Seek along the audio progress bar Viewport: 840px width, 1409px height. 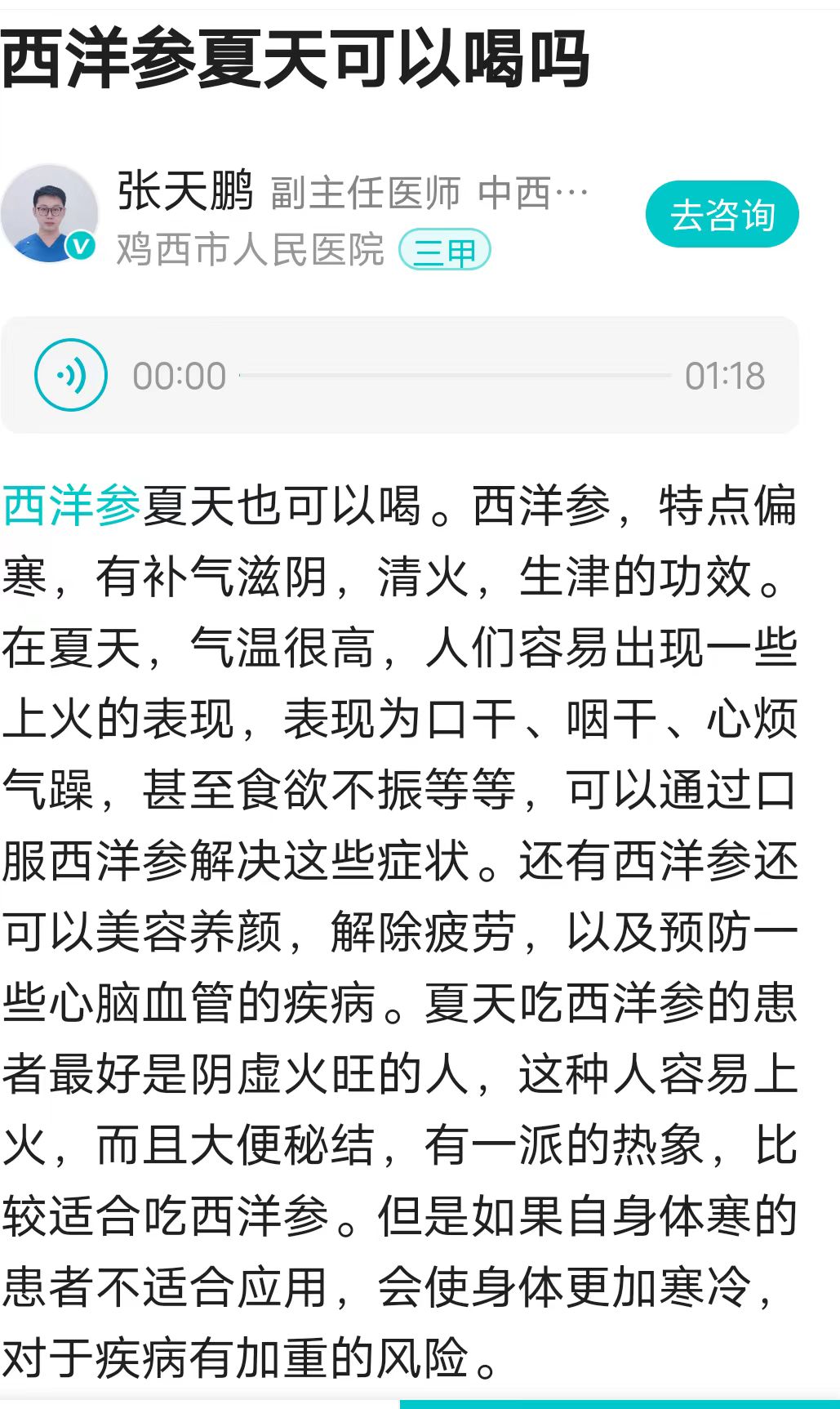tap(455, 376)
